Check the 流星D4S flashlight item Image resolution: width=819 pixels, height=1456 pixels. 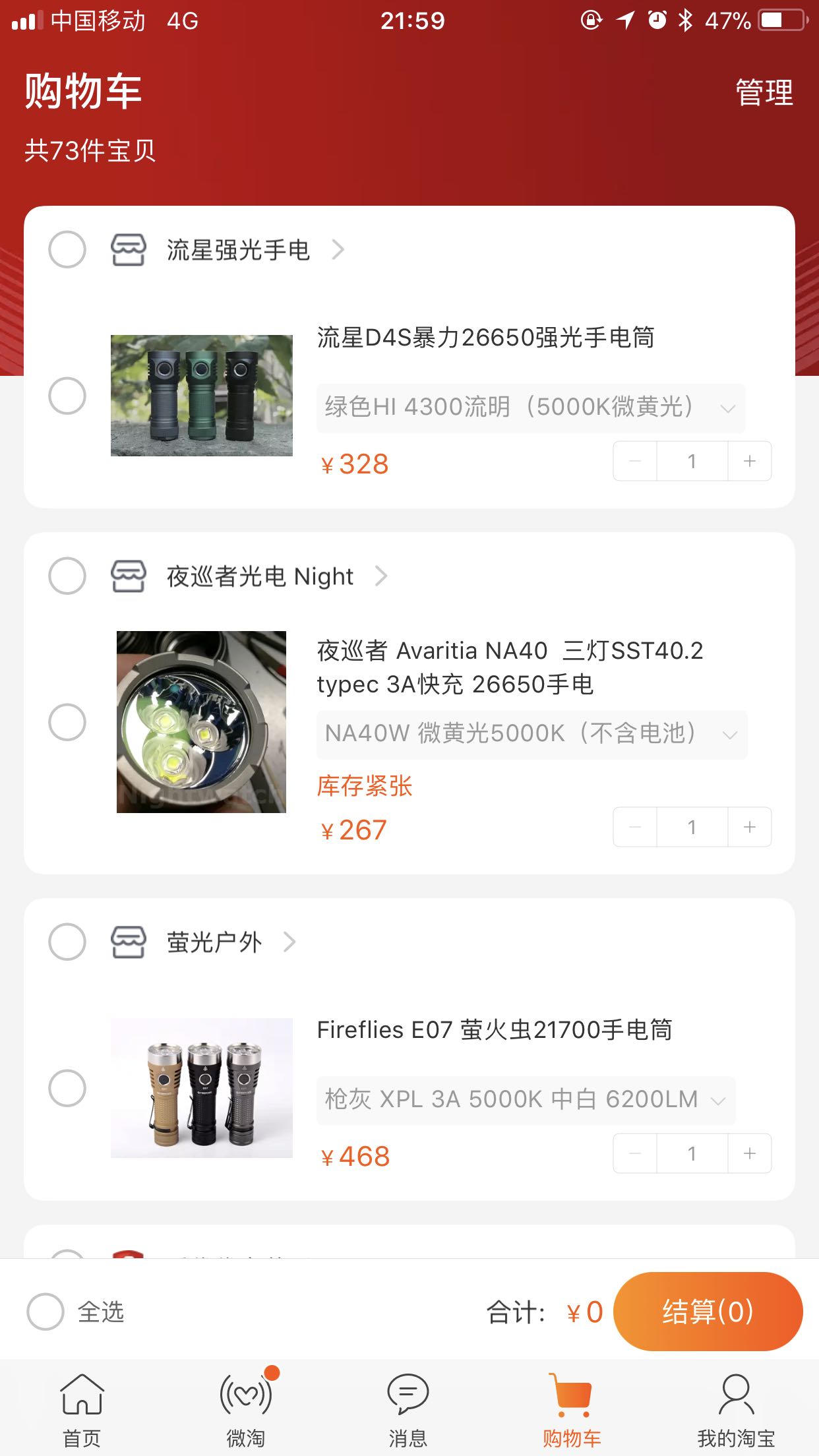[67, 396]
